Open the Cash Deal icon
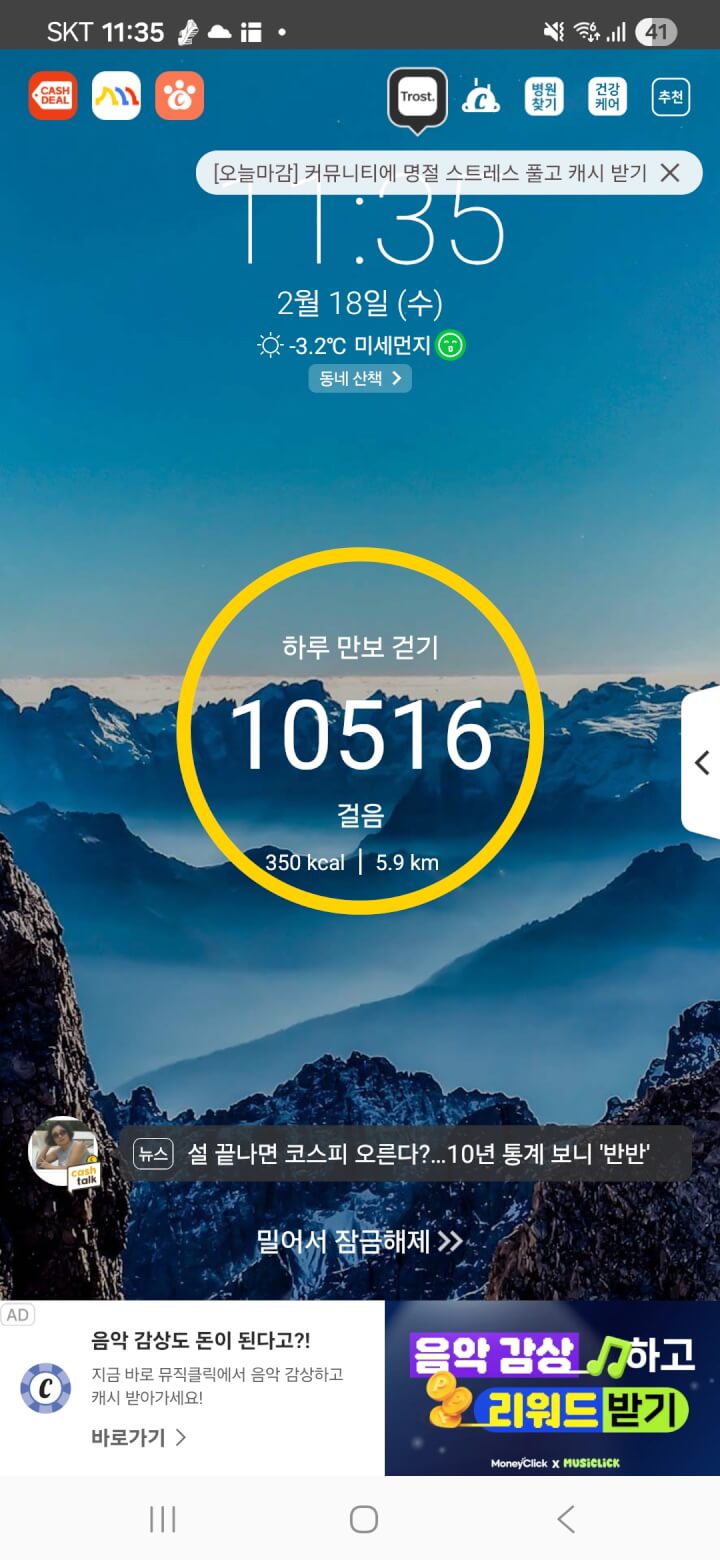 [52, 96]
